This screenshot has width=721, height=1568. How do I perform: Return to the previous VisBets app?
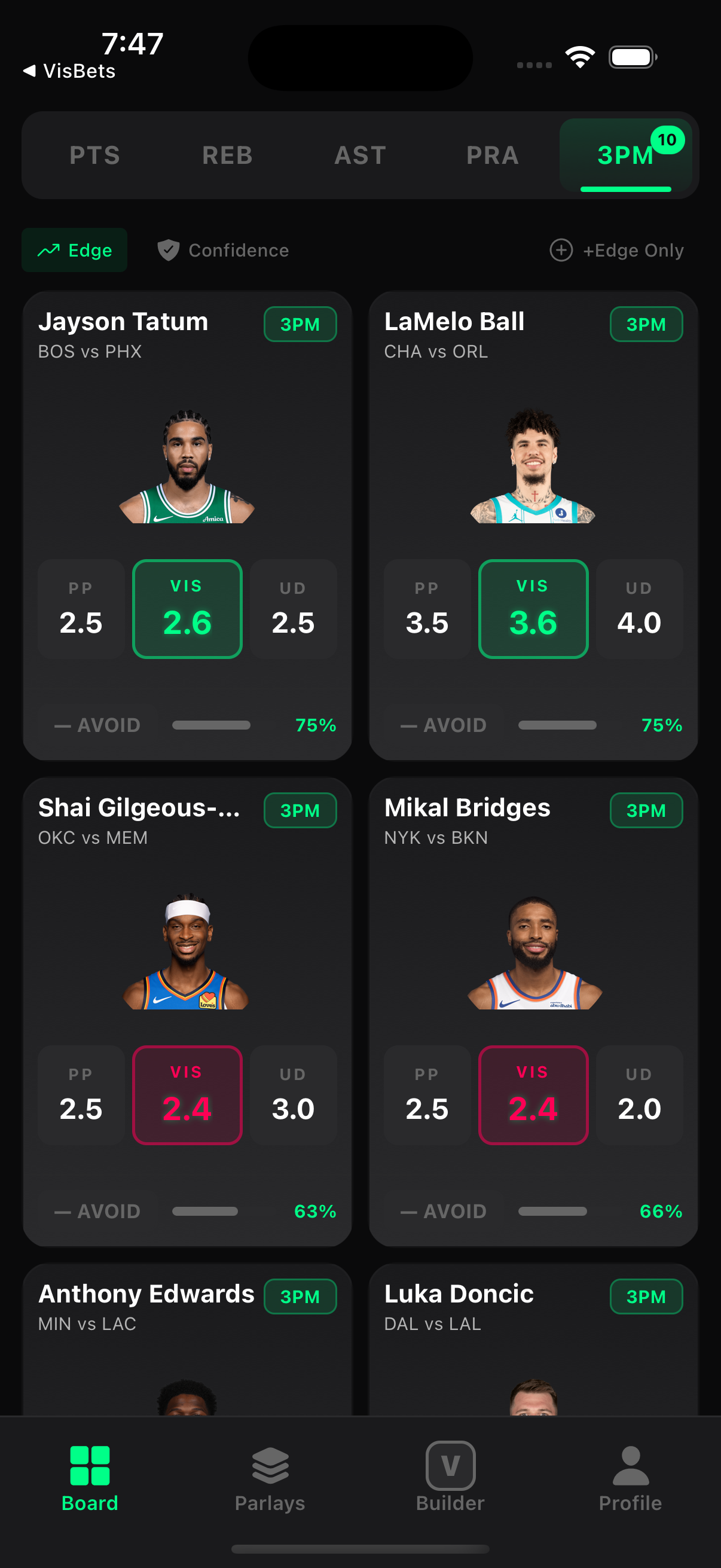tap(68, 71)
